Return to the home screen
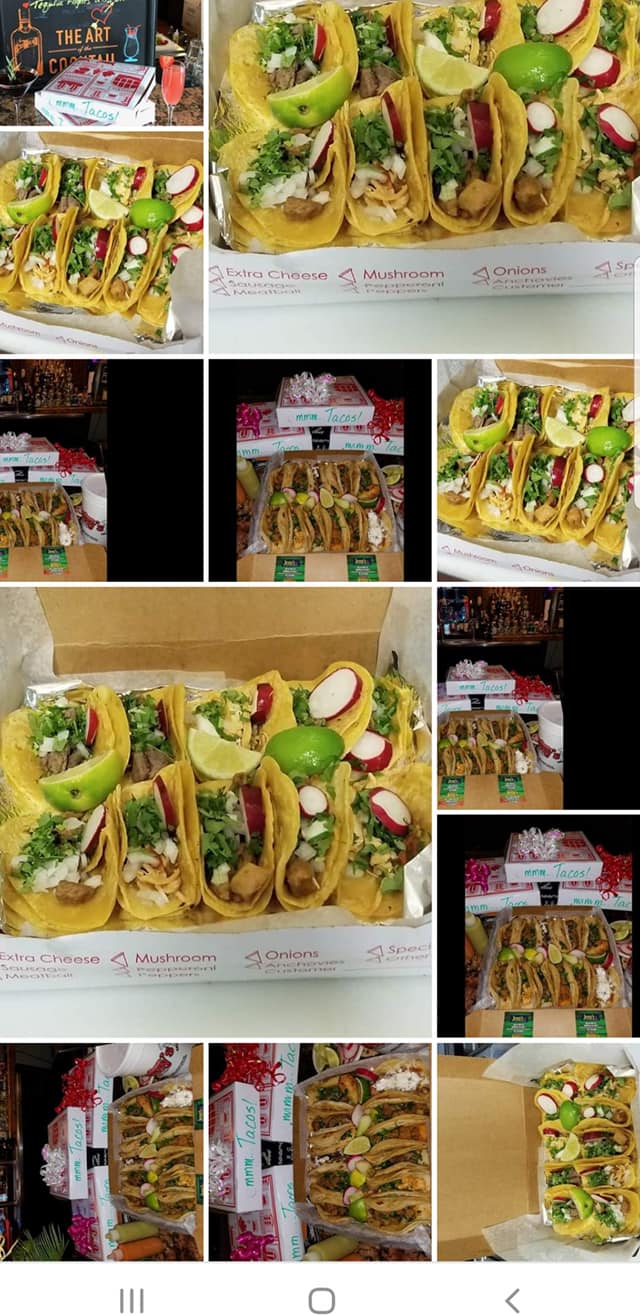Viewport: 640px width, 1315px height. [x=321, y=1299]
